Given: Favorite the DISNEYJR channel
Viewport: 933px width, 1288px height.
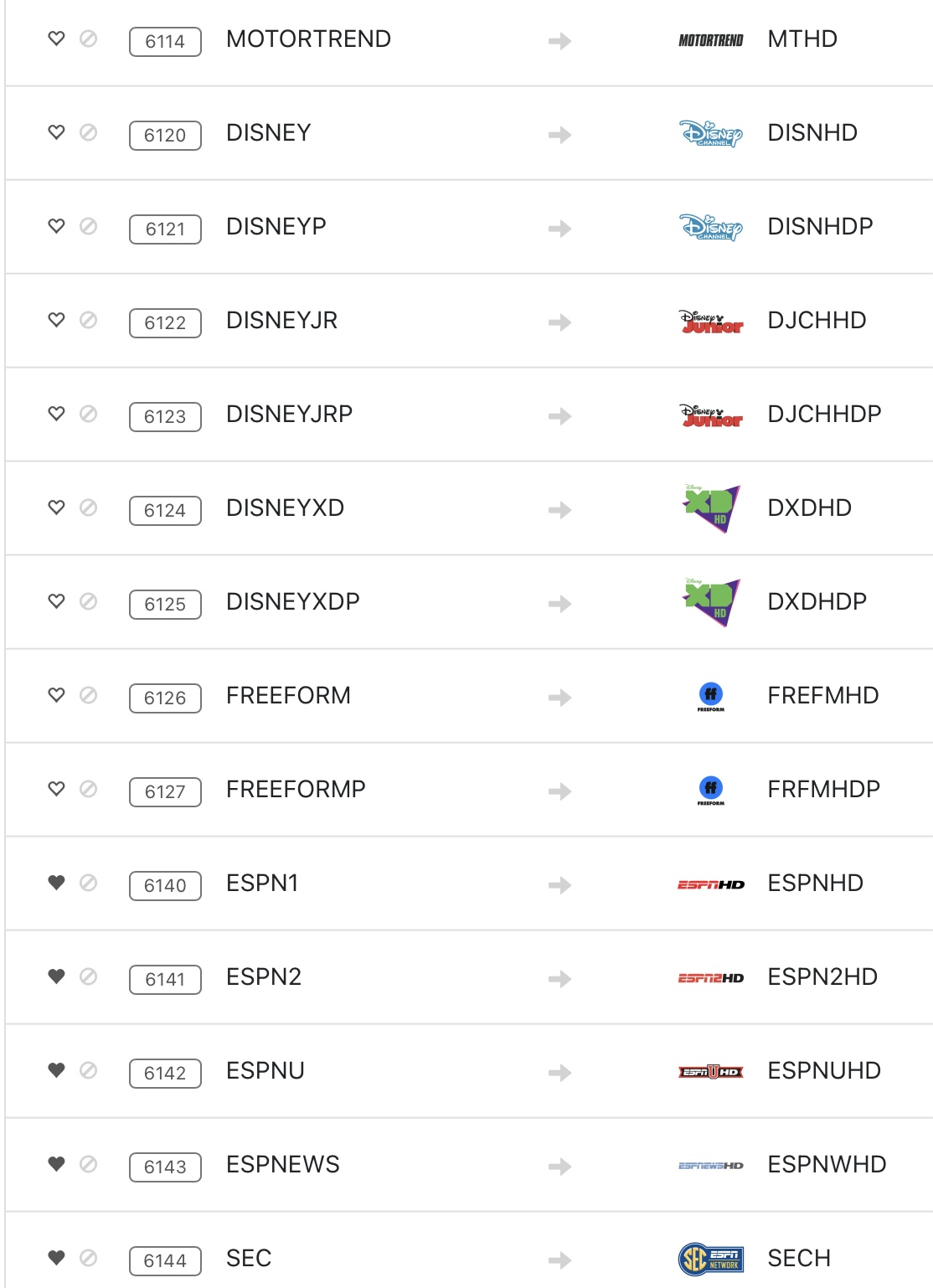Looking at the screenshot, I should click(56, 320).
